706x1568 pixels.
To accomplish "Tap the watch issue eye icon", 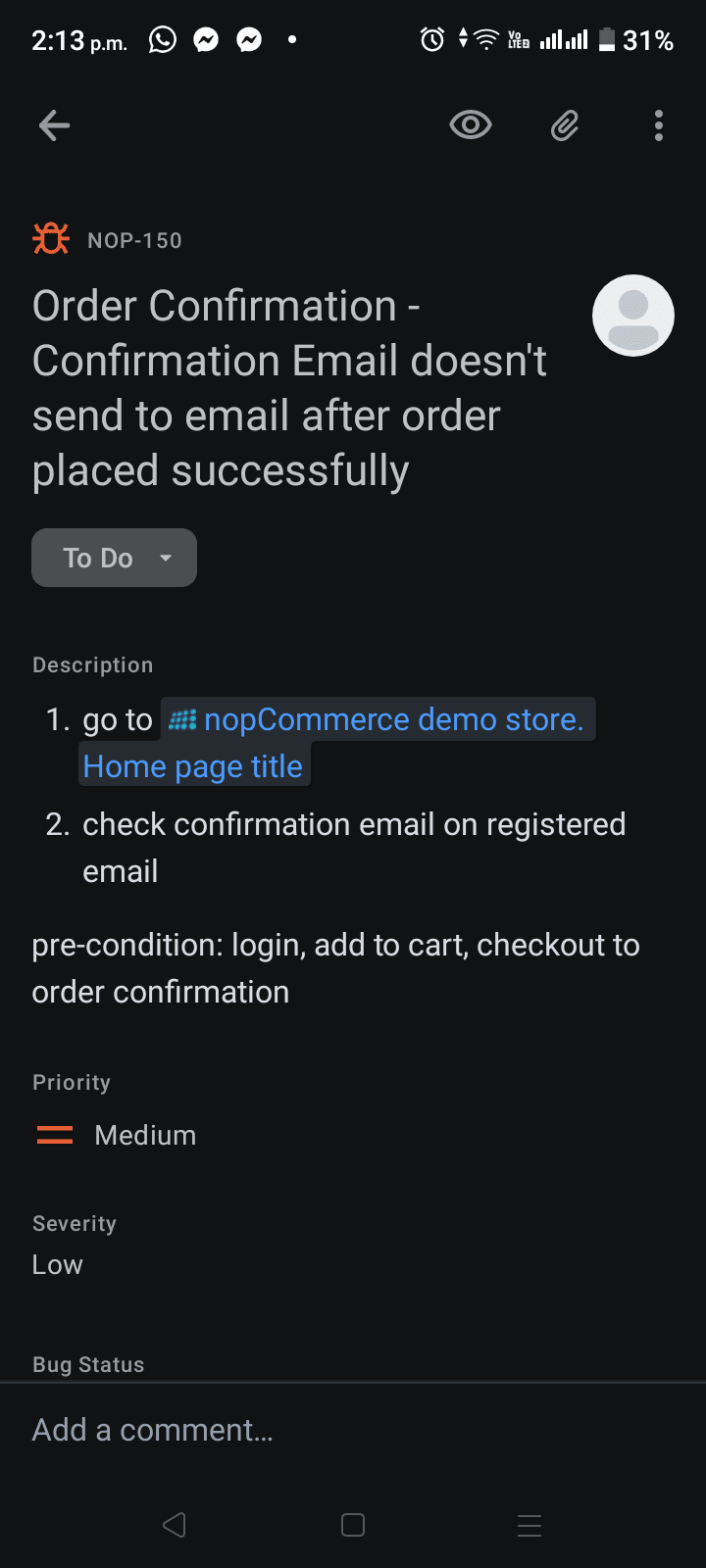I will coord(471,125).
